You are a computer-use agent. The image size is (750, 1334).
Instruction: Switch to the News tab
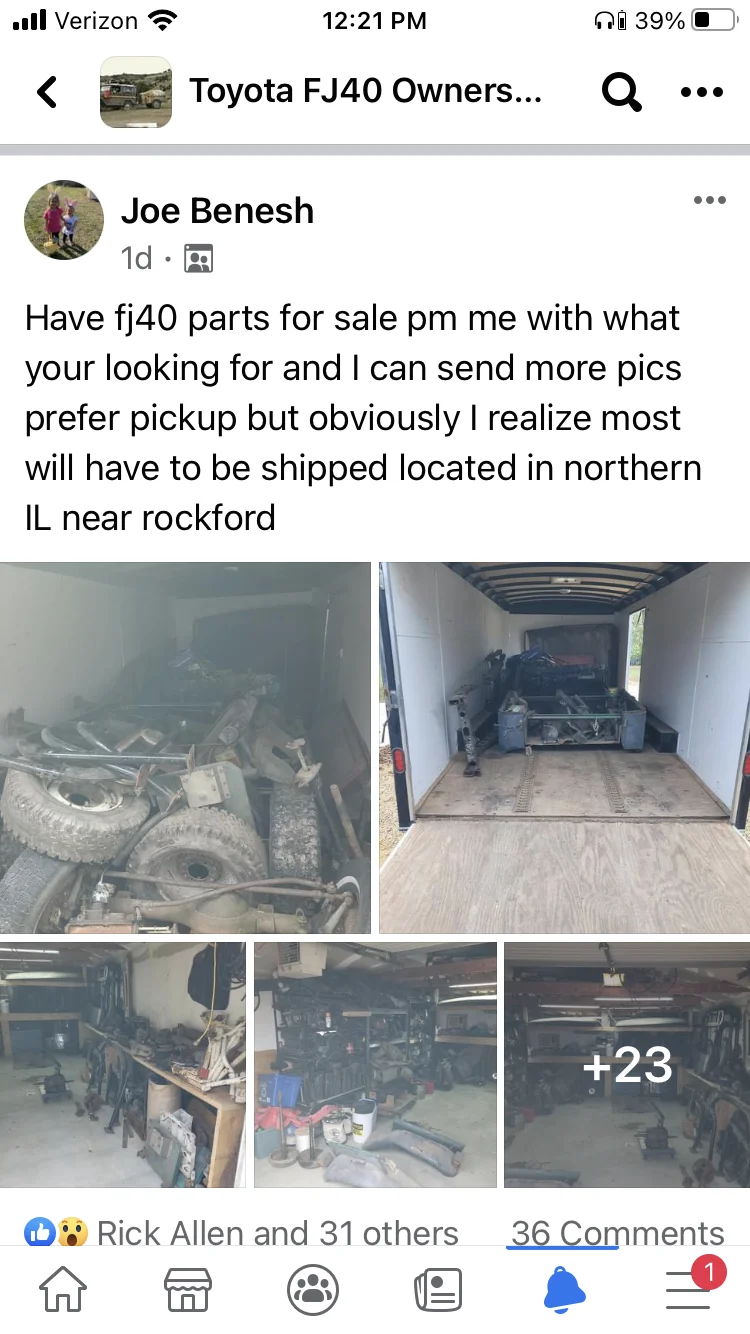pyautogui.click(x=437, y=1290)
